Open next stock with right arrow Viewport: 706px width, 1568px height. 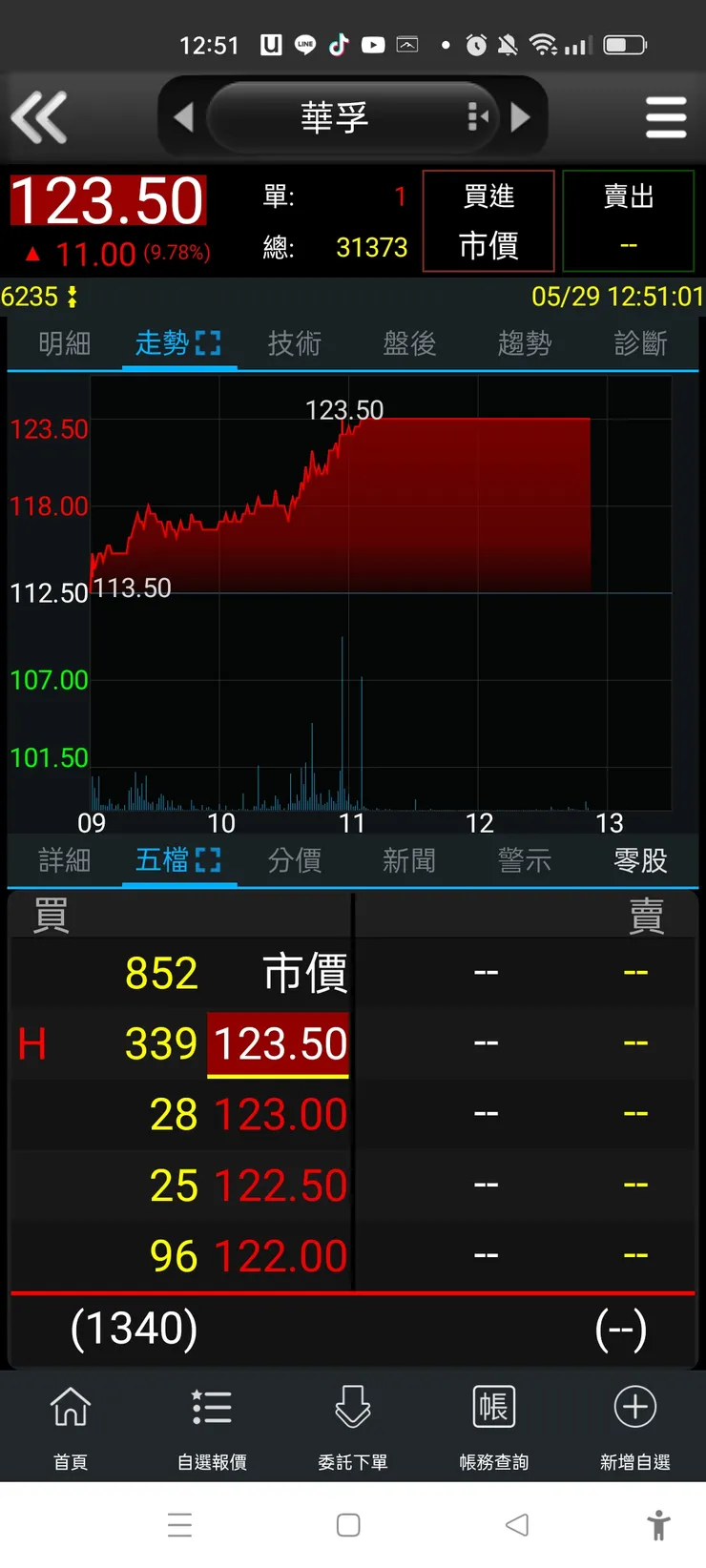point(522,116)
